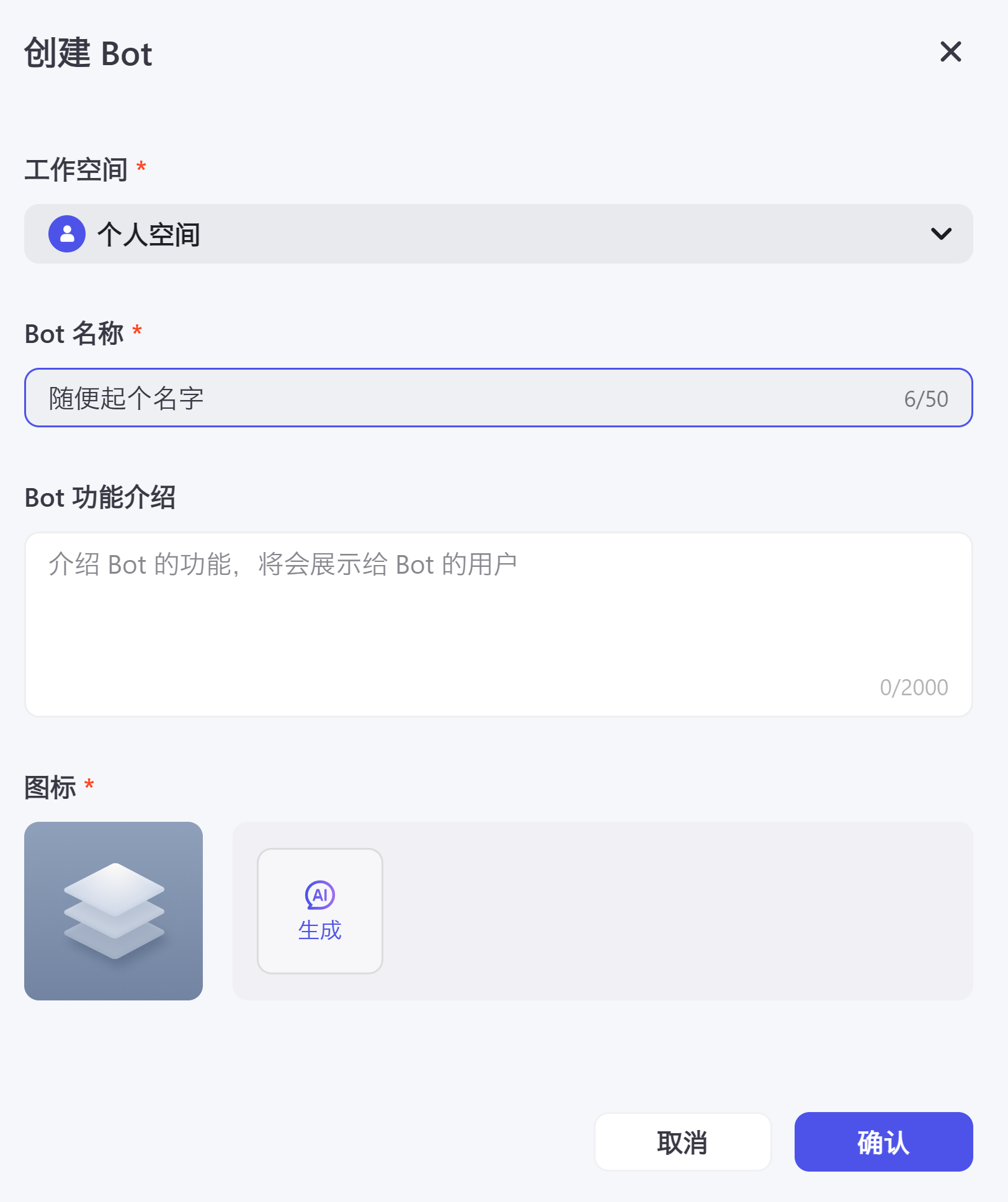
Task: Focus the Bot 名称 text field
Action: coord(471,398)
